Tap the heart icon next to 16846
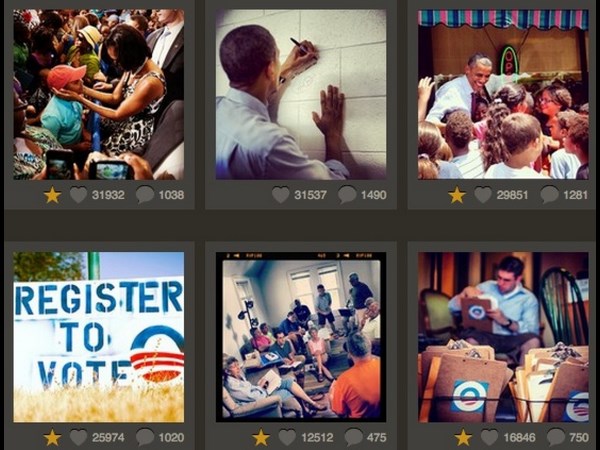The width and height of the screenshot is (600, 450). point(490,437)
